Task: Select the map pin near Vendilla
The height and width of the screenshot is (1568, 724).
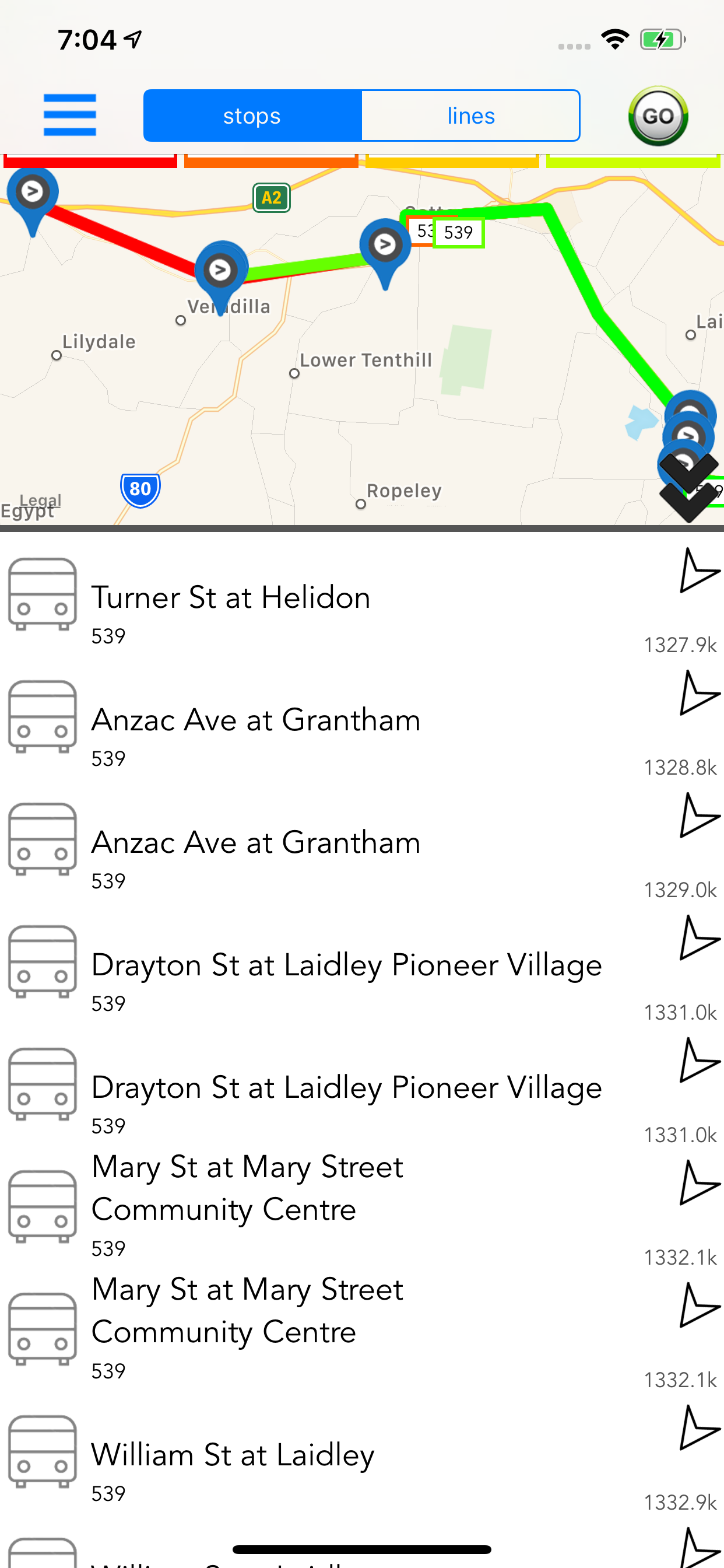Action: pyautogui.click(x=223, y=269)
